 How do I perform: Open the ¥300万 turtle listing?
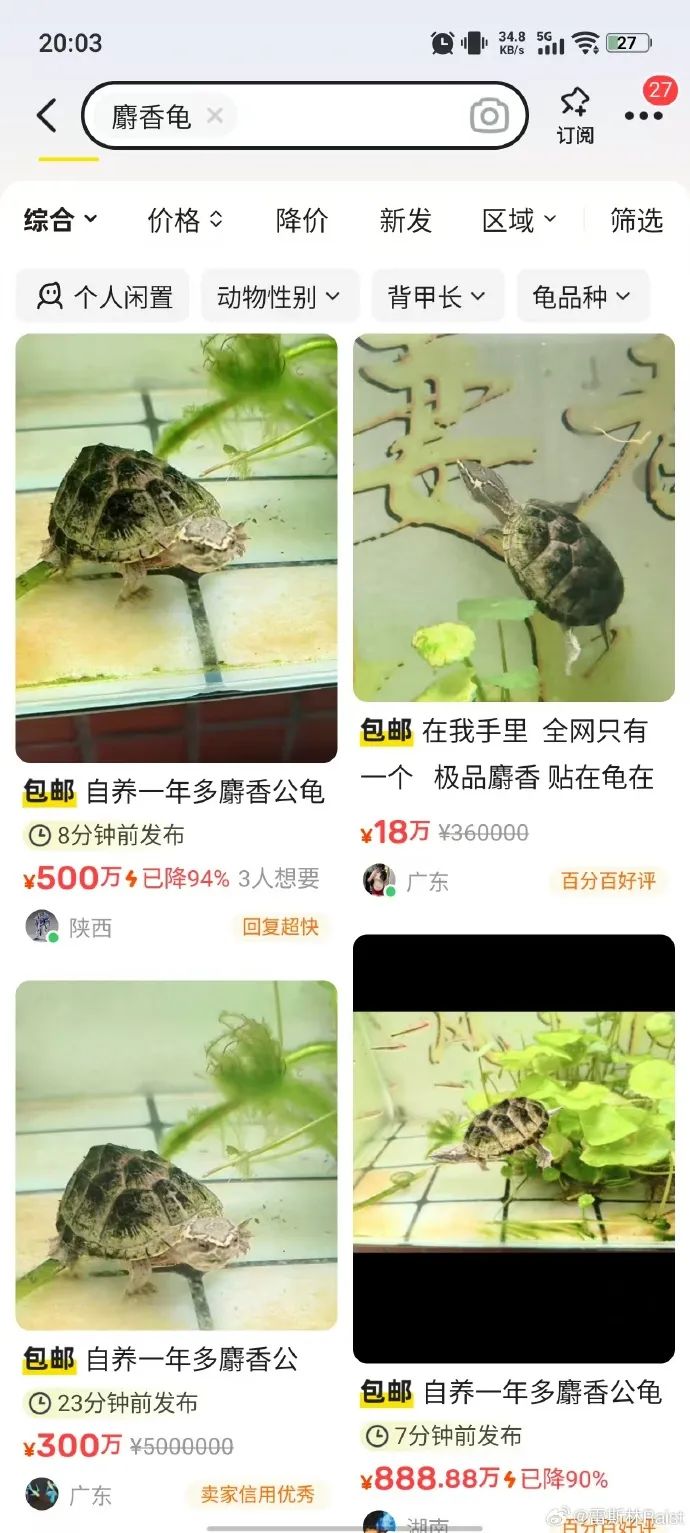click(x=176, y=1155)
